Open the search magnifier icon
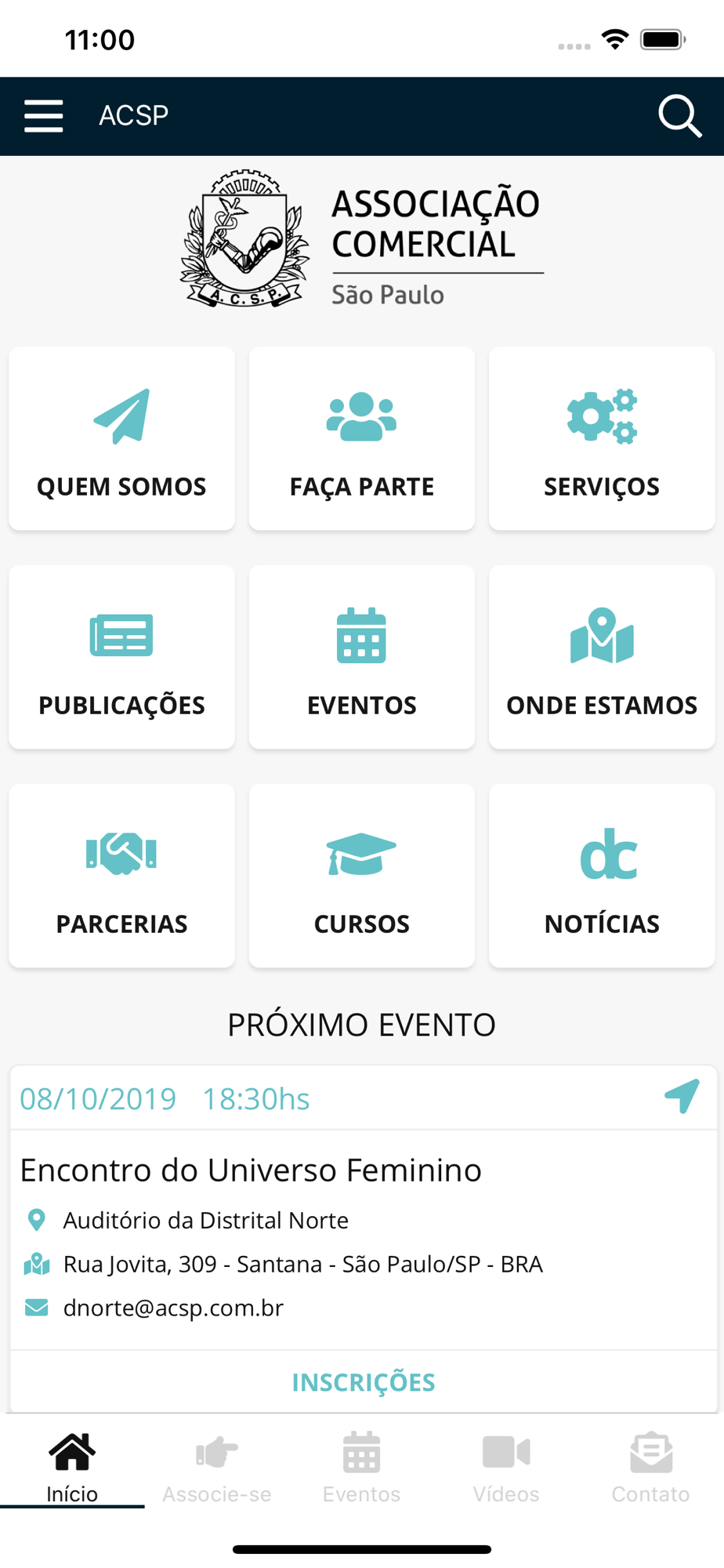 pos(679,116)
